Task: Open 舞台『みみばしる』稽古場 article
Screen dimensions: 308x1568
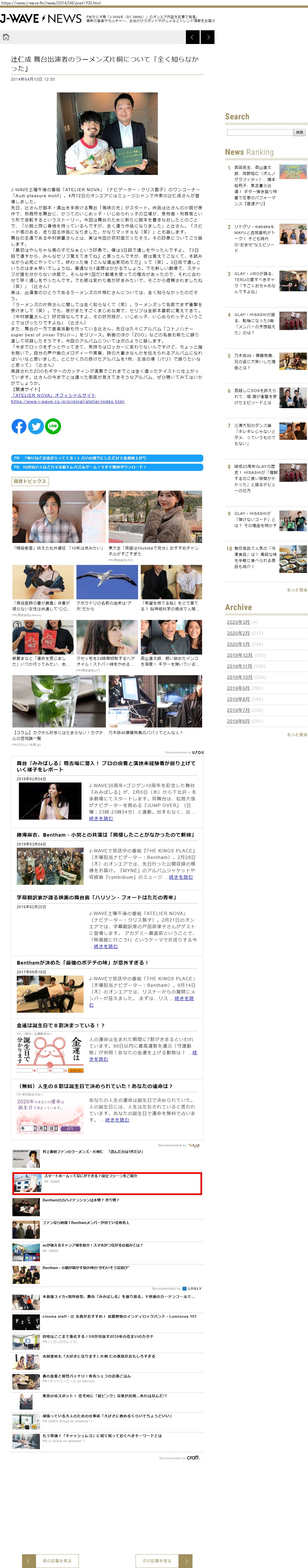Action: (x=106, y=766)
